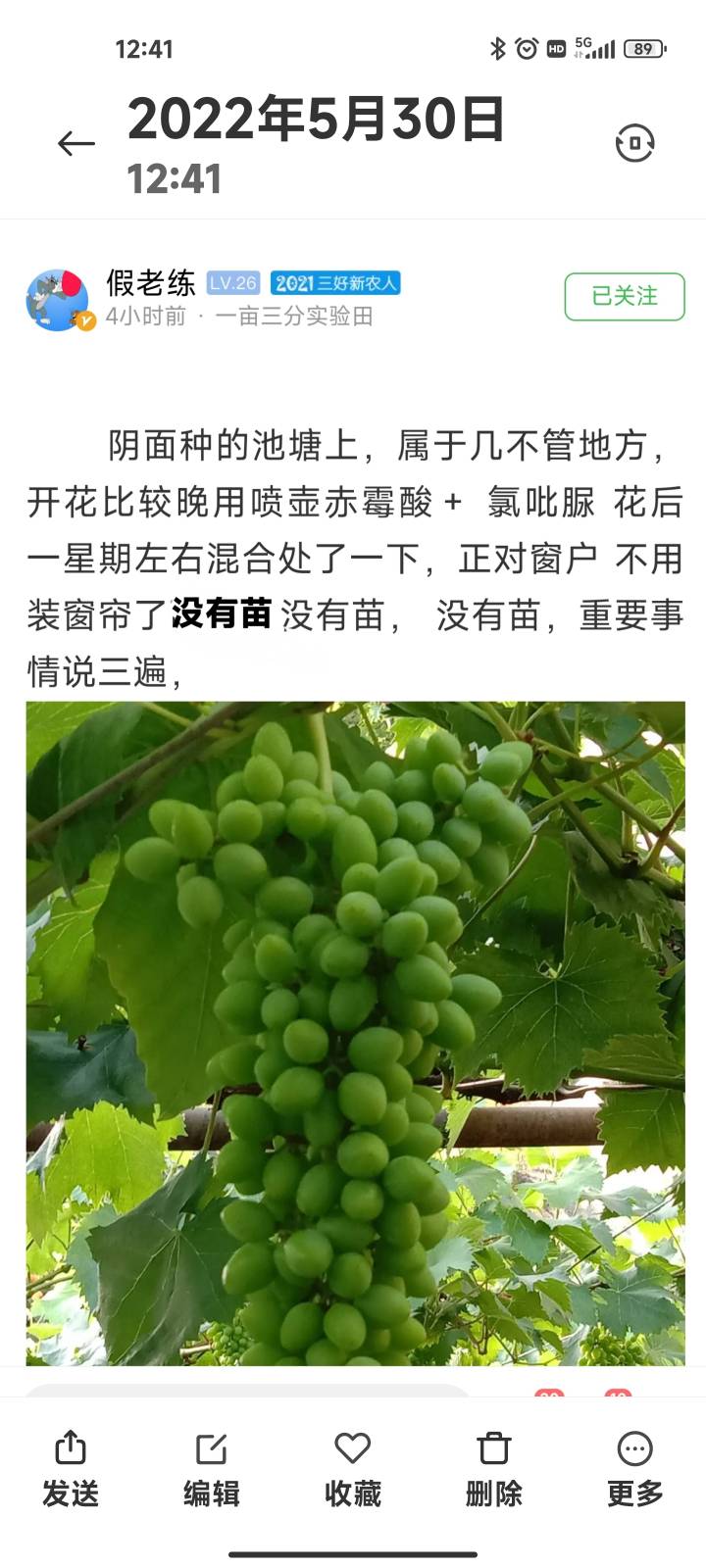Screen dimensions: 706x1568
Task: Tap the rotate screen icon
Action: (634, 144)
